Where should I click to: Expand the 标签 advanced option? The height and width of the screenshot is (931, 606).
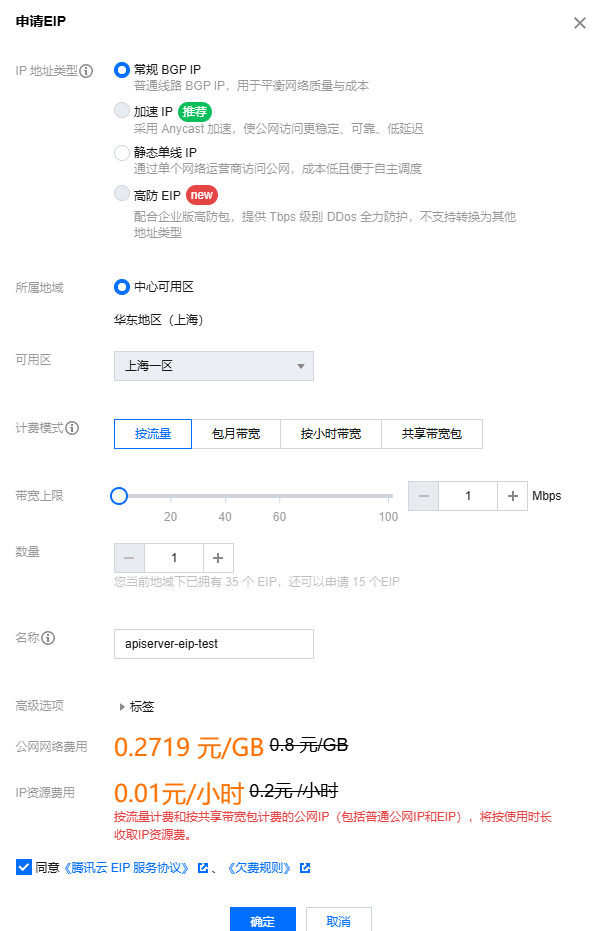coord(137,706)
